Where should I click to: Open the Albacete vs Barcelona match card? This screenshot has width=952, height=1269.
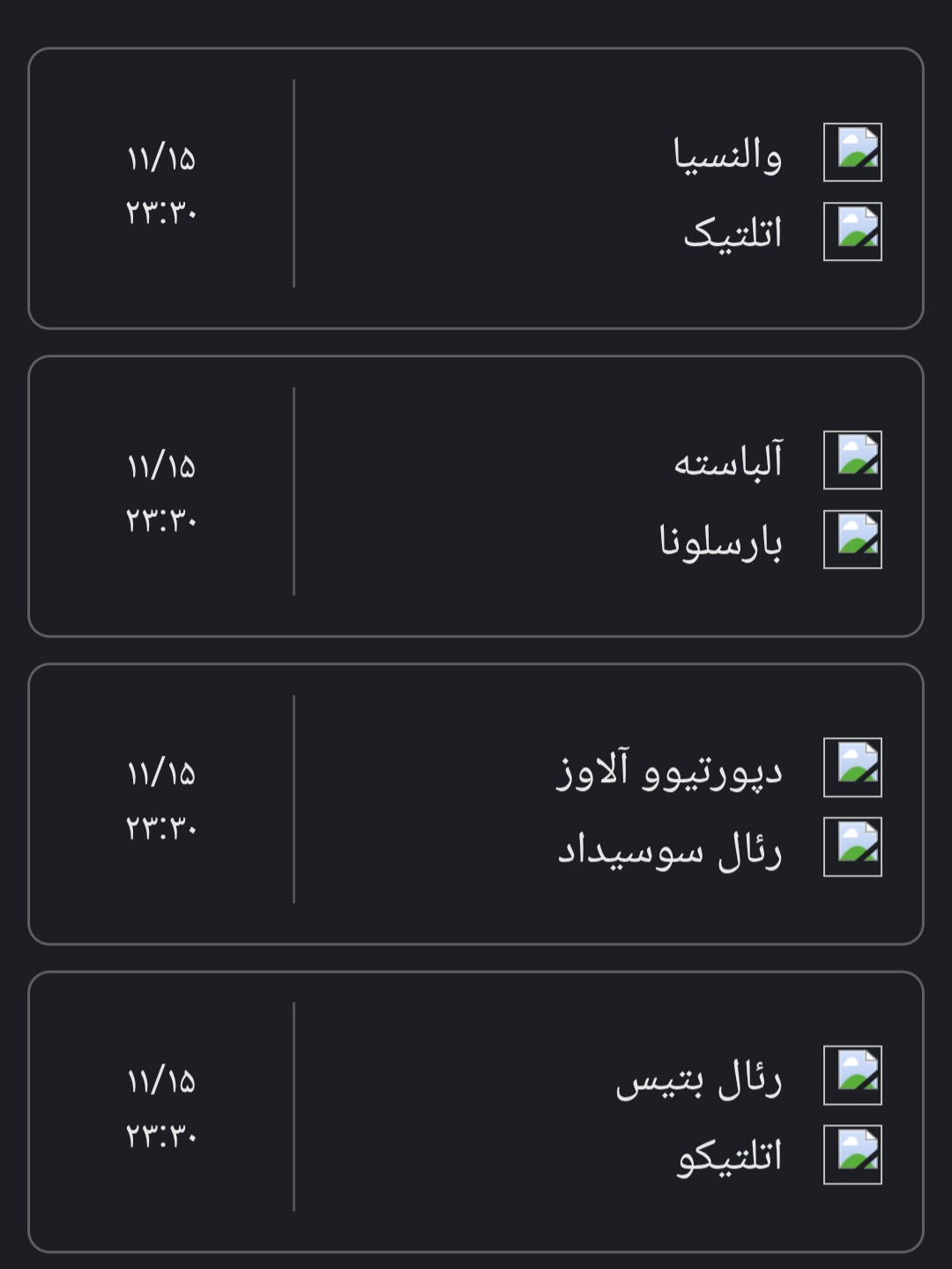pos(476,496)
